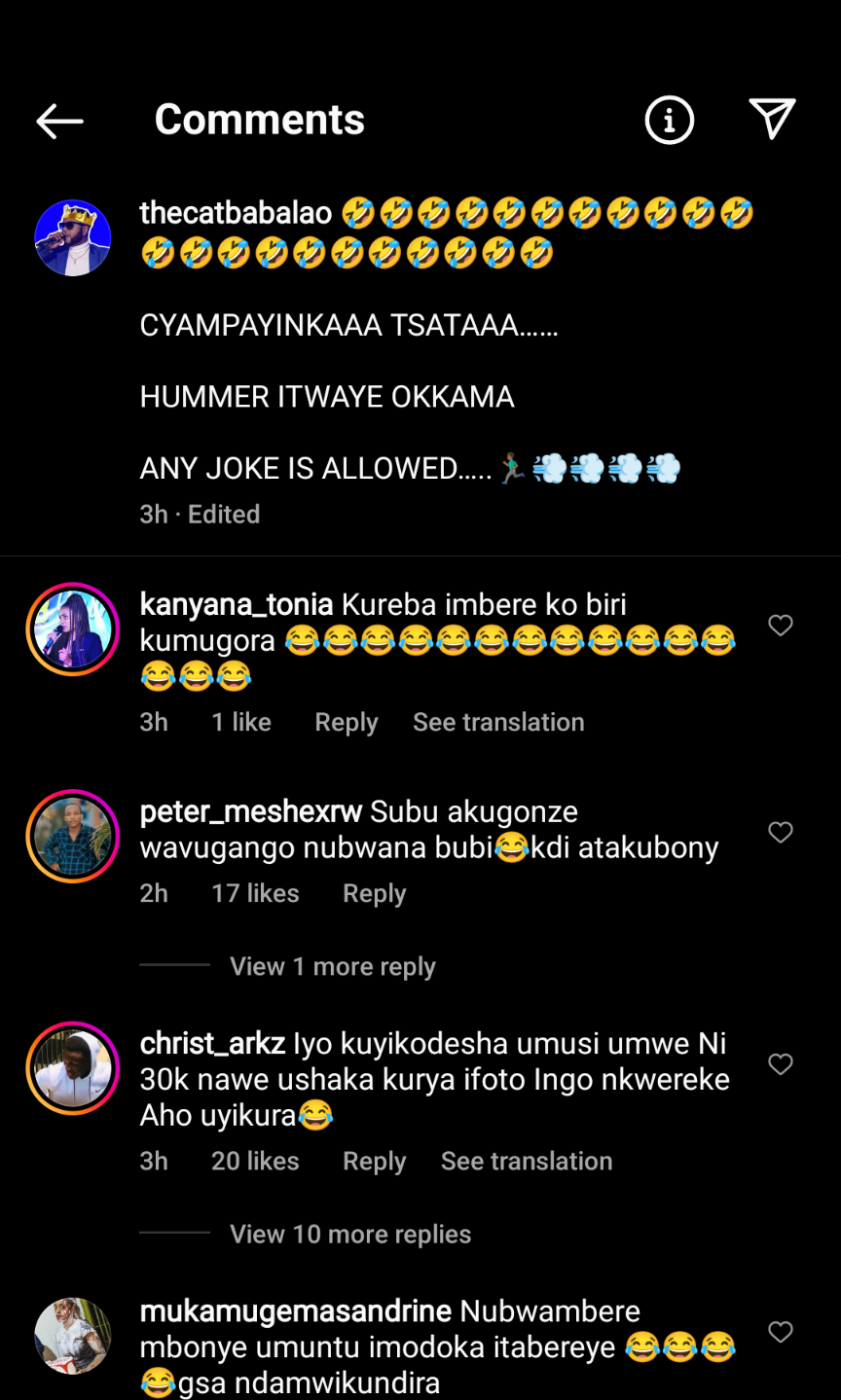
Task: See translation of christ_arkz's comment
Action: 527,1161
